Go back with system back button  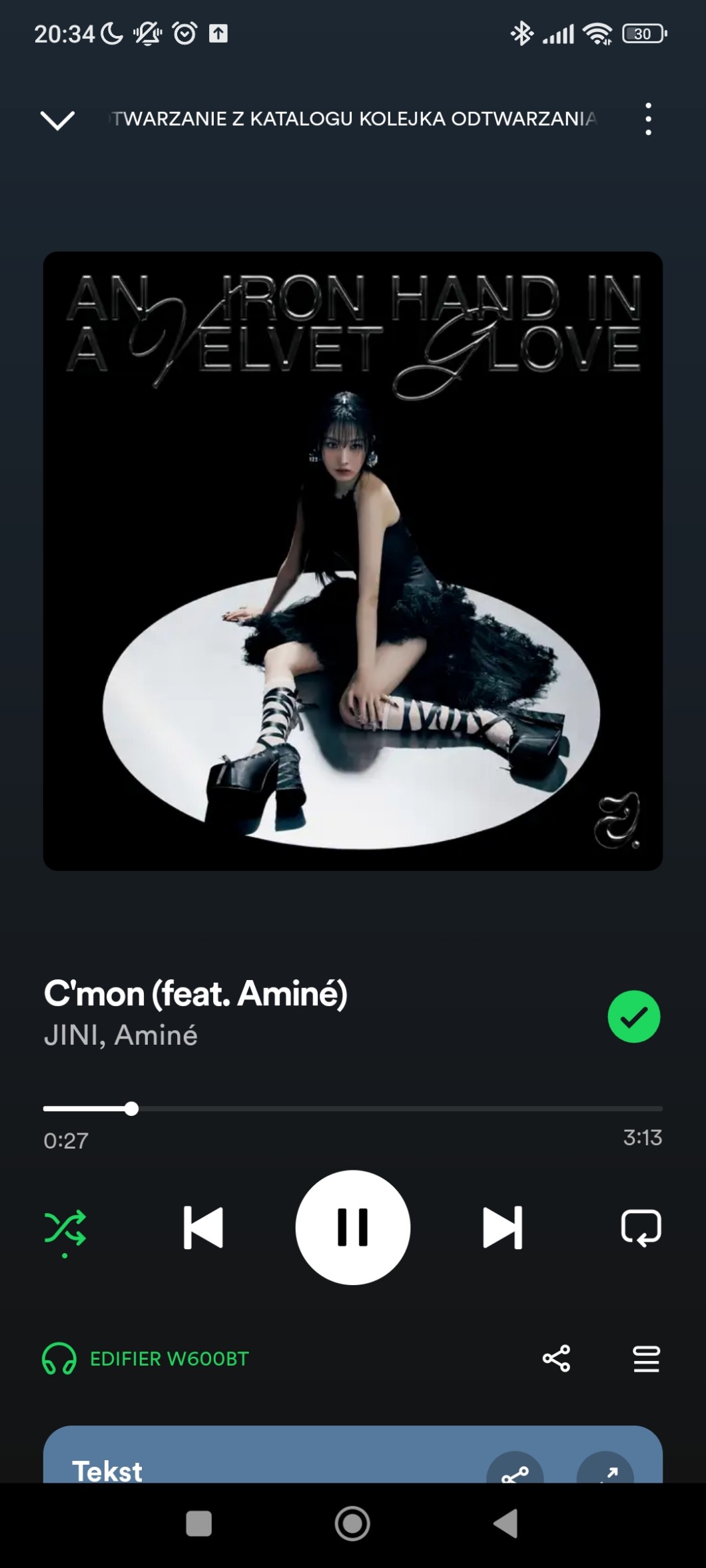pyautogui.click(x=506, y=1523)
